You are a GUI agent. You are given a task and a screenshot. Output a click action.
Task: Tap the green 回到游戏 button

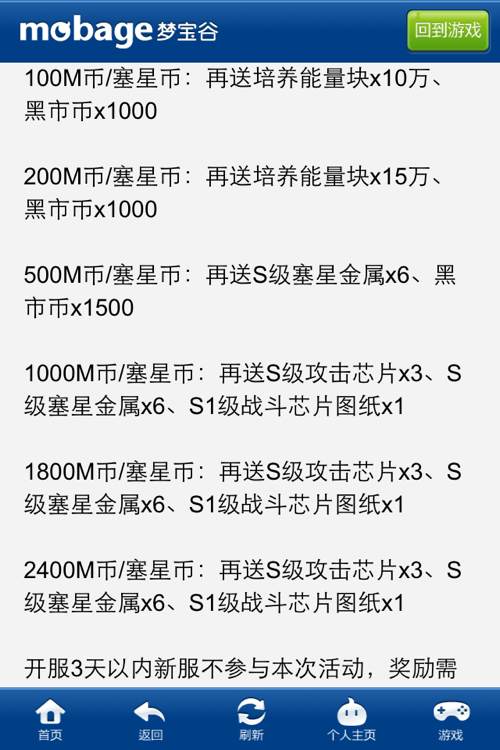448,31
